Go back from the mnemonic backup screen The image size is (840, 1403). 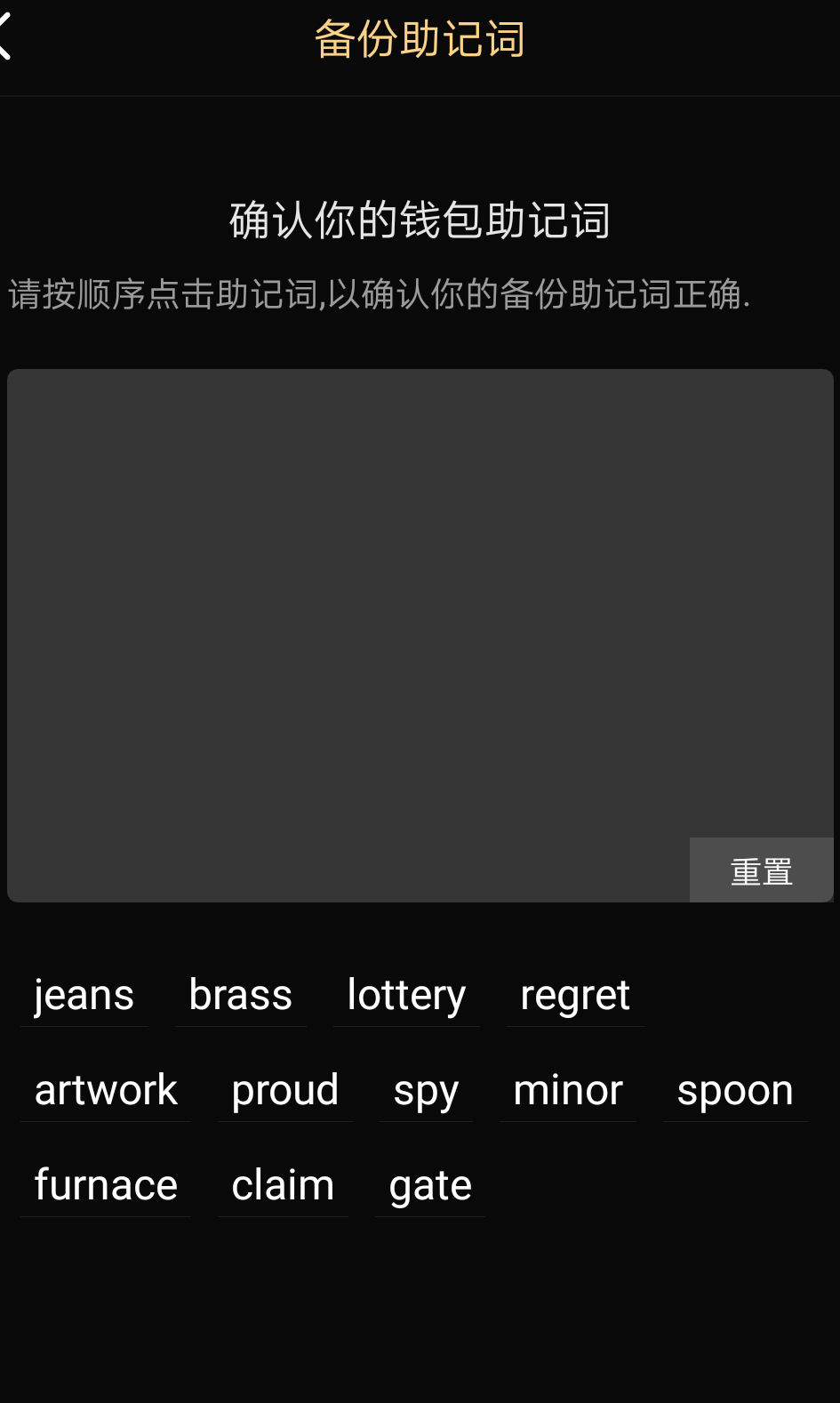click(x=7, y=40)
